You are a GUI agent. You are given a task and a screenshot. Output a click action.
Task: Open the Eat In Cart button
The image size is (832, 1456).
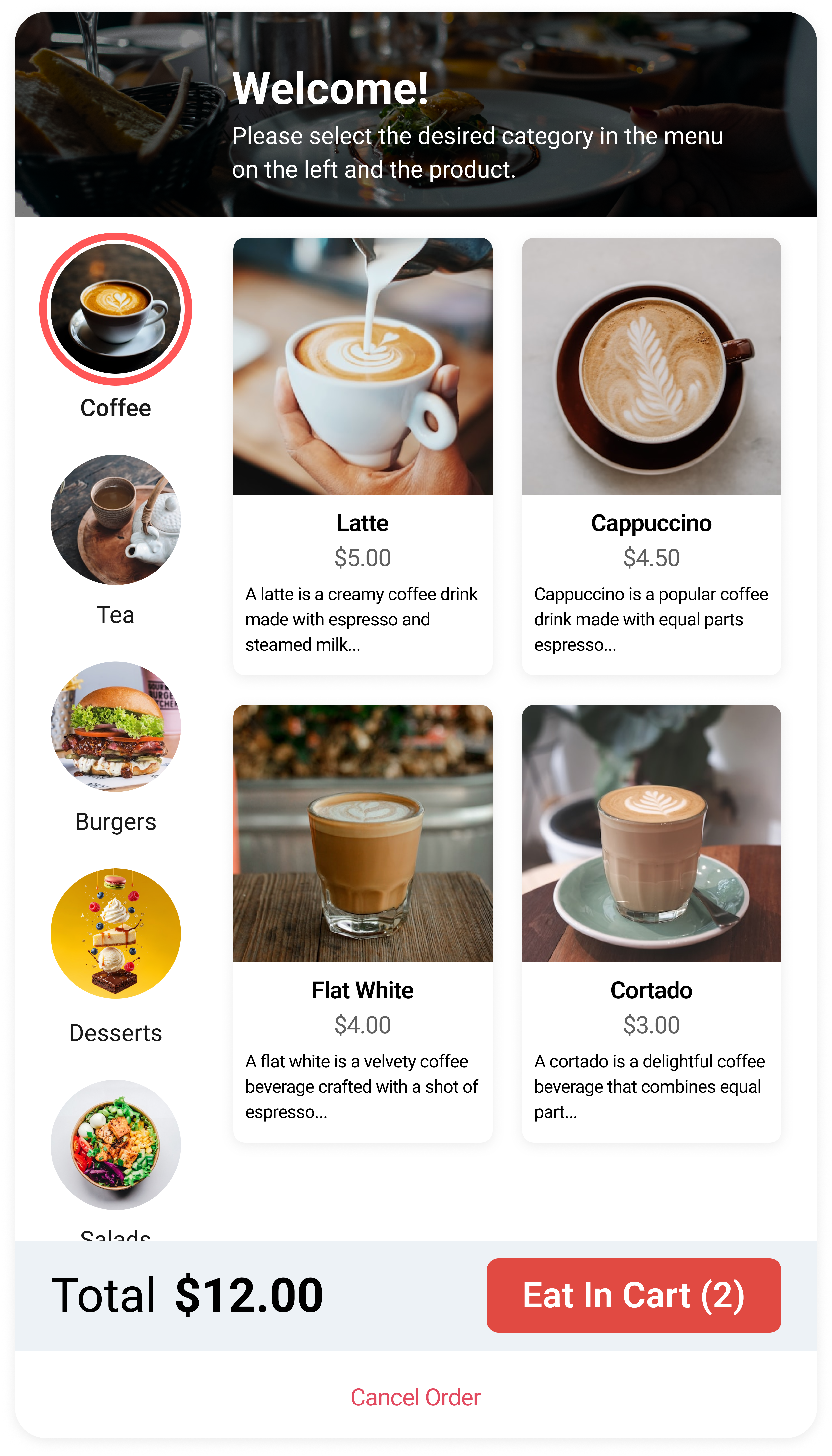click(x=634, y=1296)
